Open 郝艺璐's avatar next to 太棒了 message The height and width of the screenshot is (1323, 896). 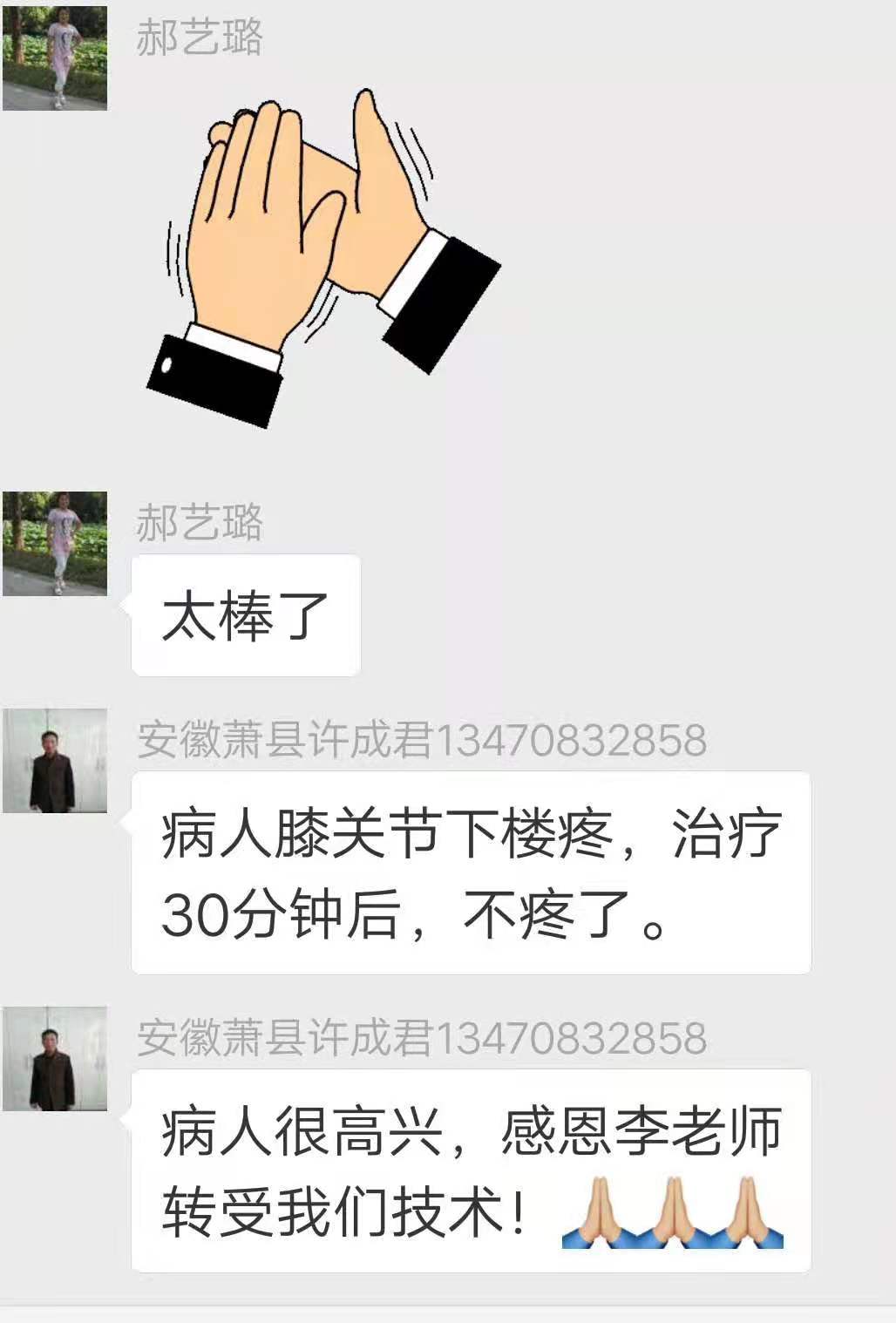tap(55, 543)
